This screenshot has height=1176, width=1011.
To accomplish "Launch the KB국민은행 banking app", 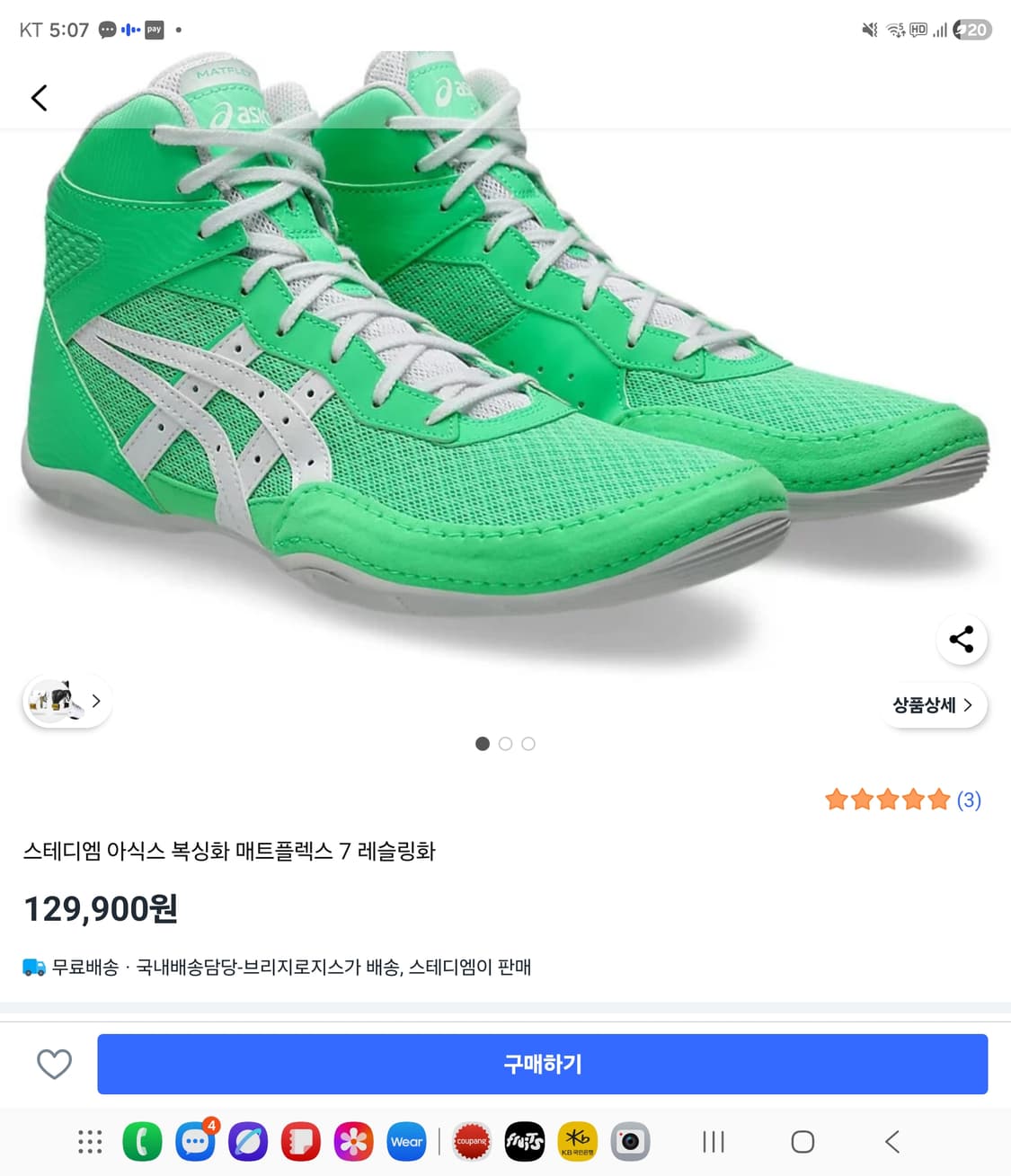I will click(578, 1141).
